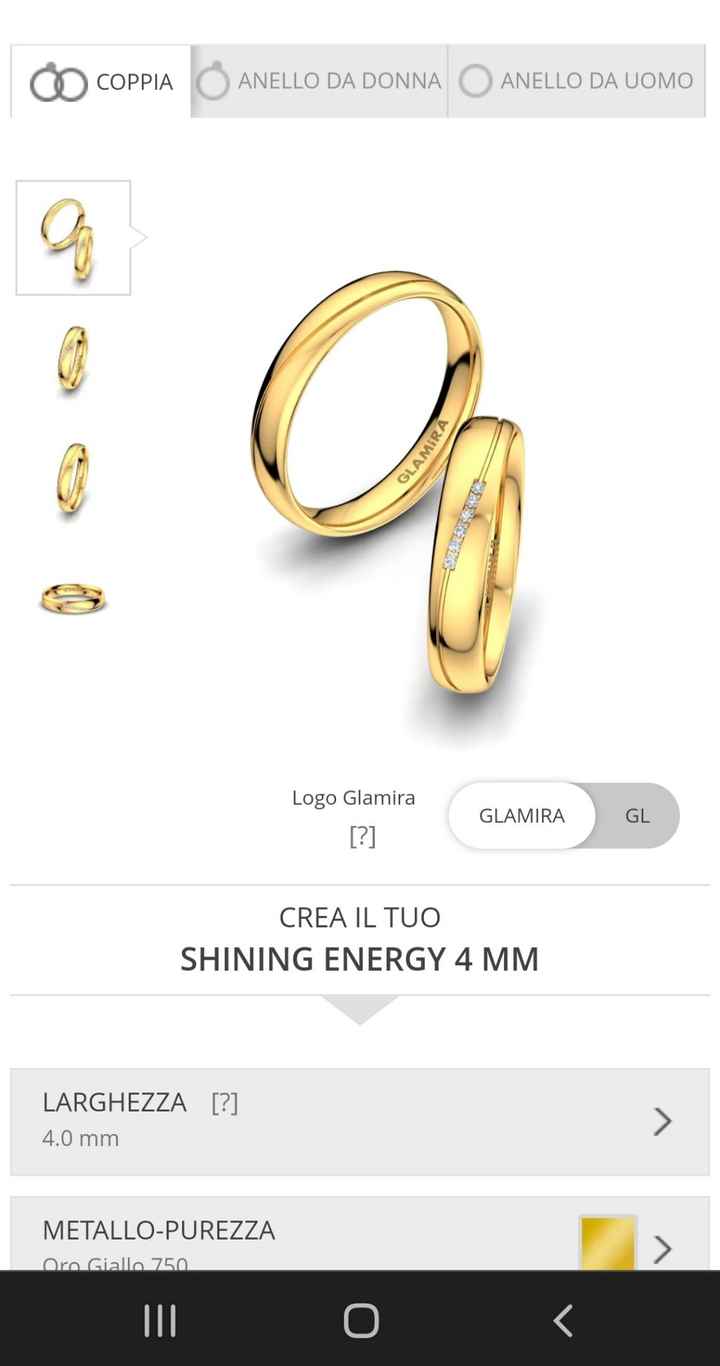Show the second ring thumbnail view
Image resolution: width=720 pixels, height=1366 pixels.
click(x=73, y=357)
